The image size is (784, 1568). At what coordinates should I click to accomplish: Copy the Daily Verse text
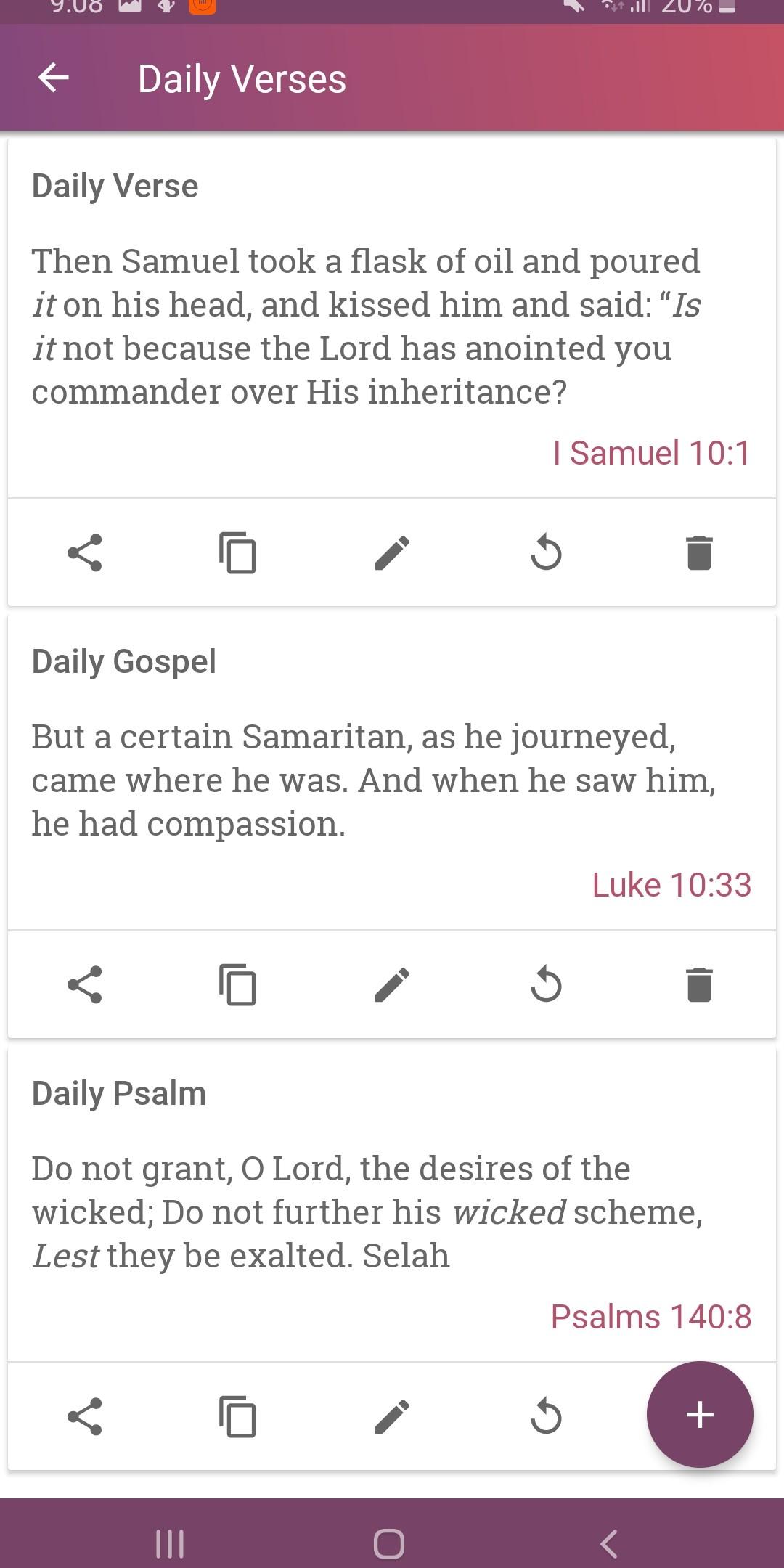(x=238, y=553)
